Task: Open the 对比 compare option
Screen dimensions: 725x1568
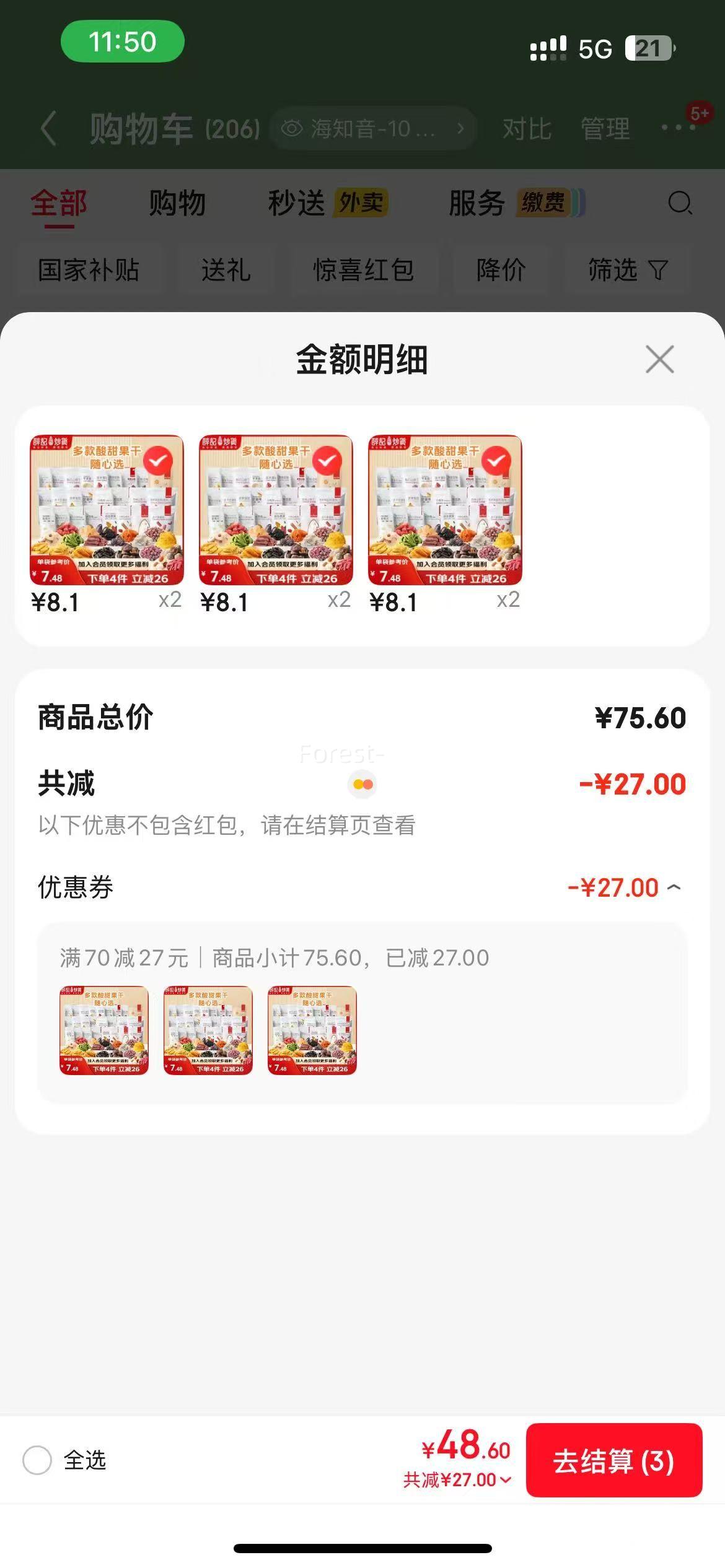Action: 527,129
